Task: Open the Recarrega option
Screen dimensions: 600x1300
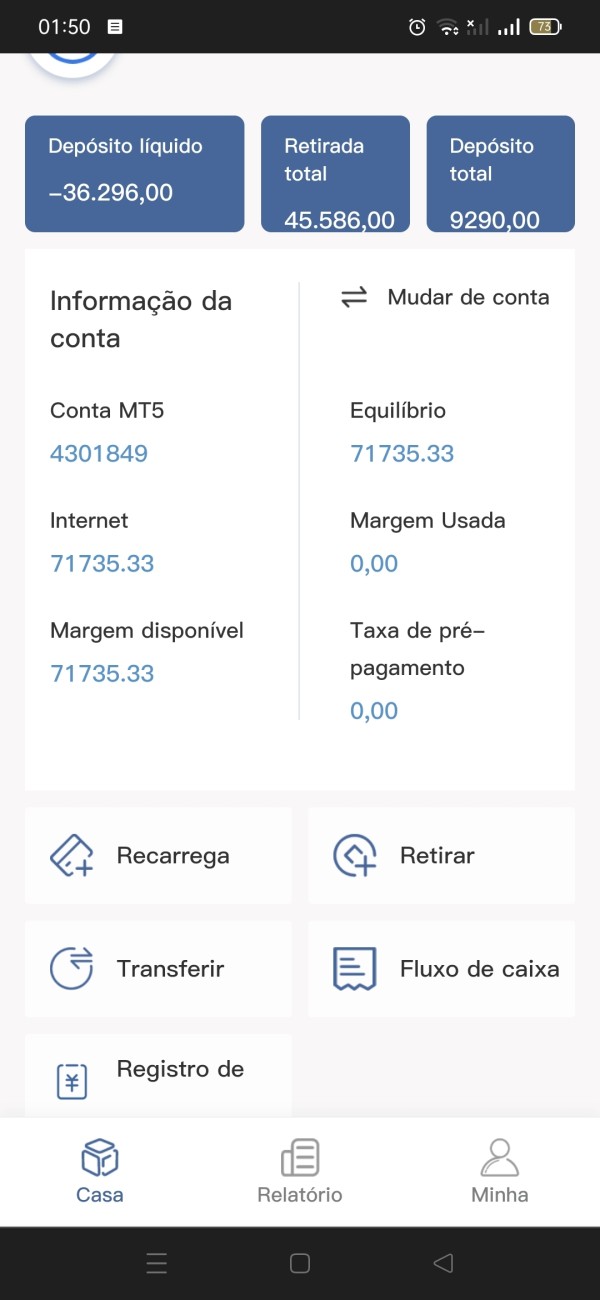Action: click(158, 856)
